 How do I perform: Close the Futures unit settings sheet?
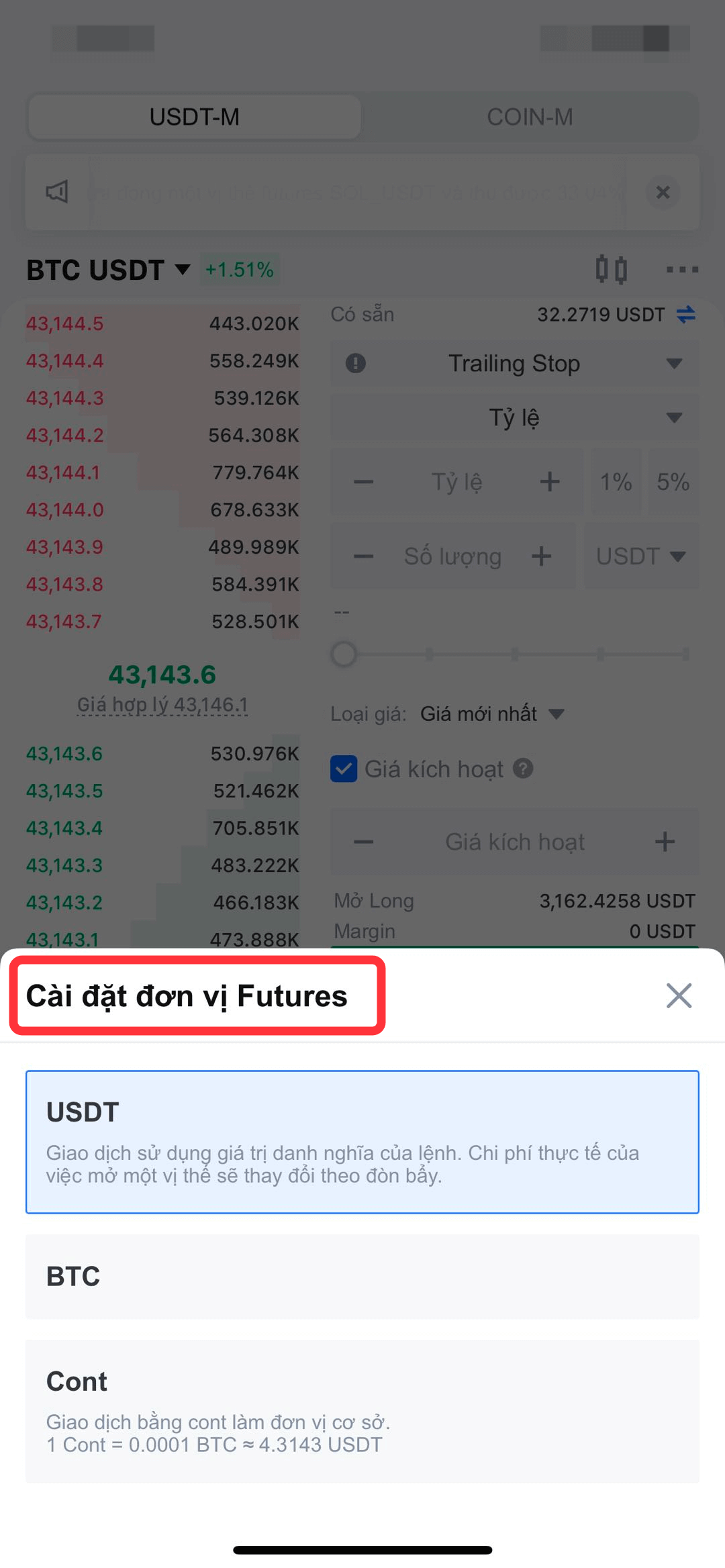click(x=679, y=995)
